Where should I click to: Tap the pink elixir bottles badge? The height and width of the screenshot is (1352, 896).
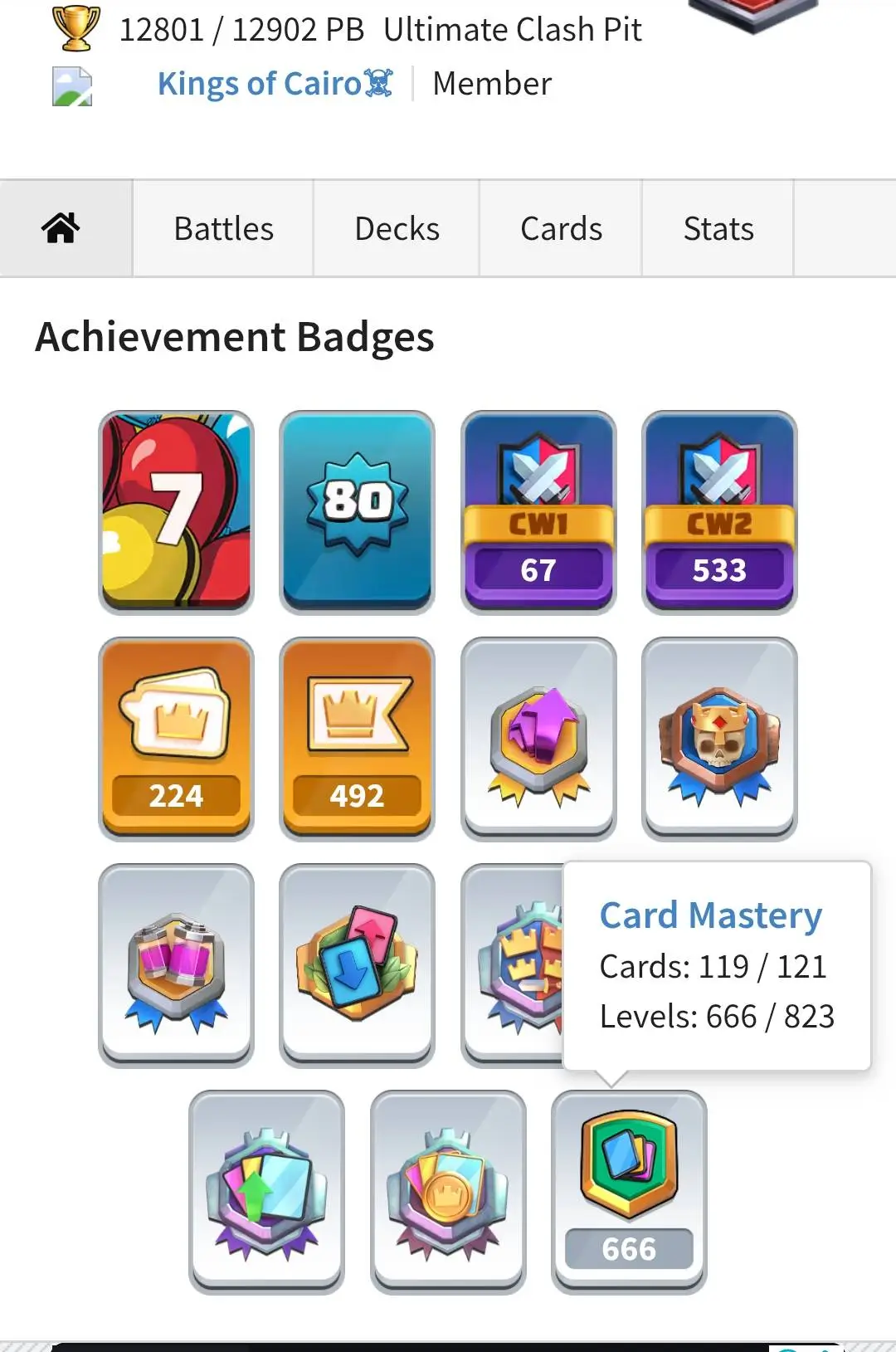[x=176, y=965]
